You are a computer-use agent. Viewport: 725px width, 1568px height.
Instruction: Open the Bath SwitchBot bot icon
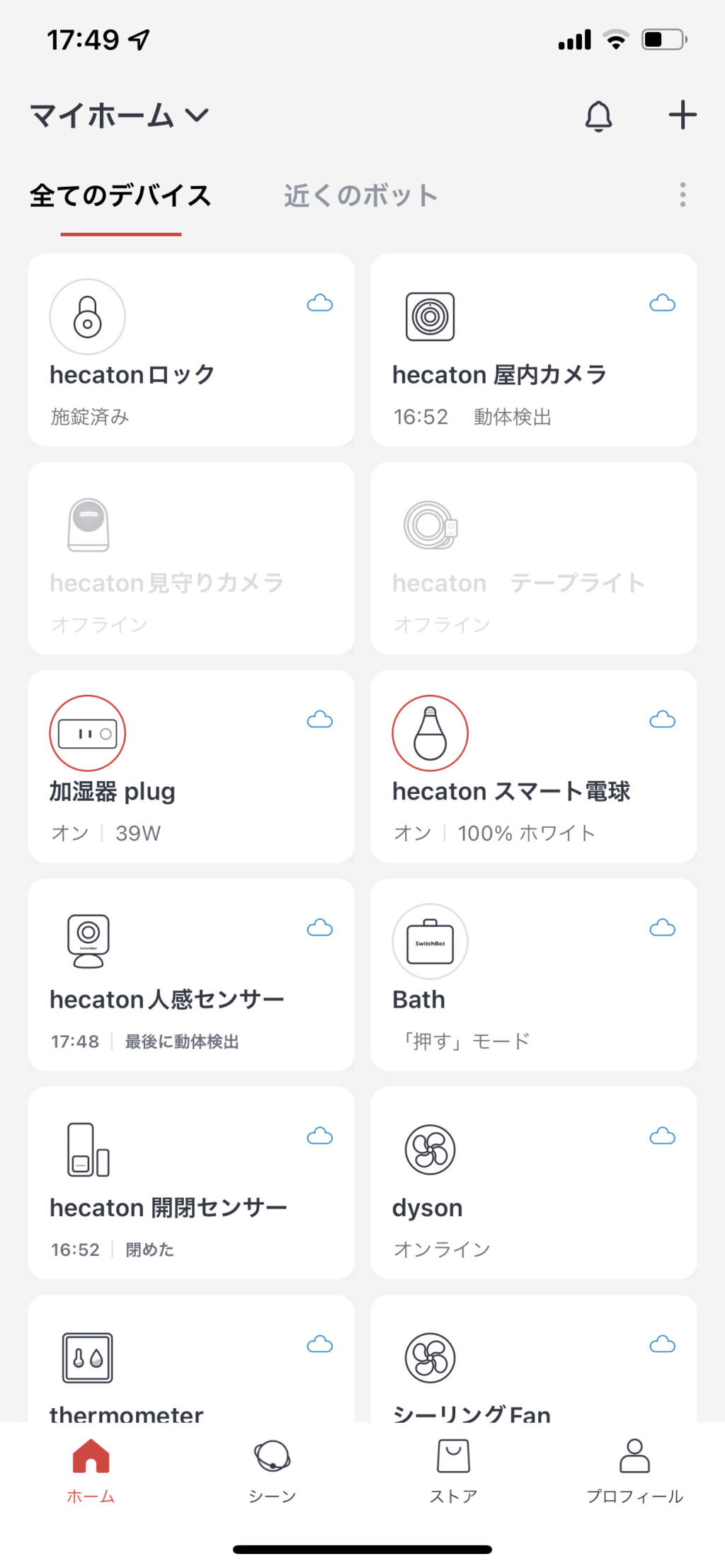(430, 941)
